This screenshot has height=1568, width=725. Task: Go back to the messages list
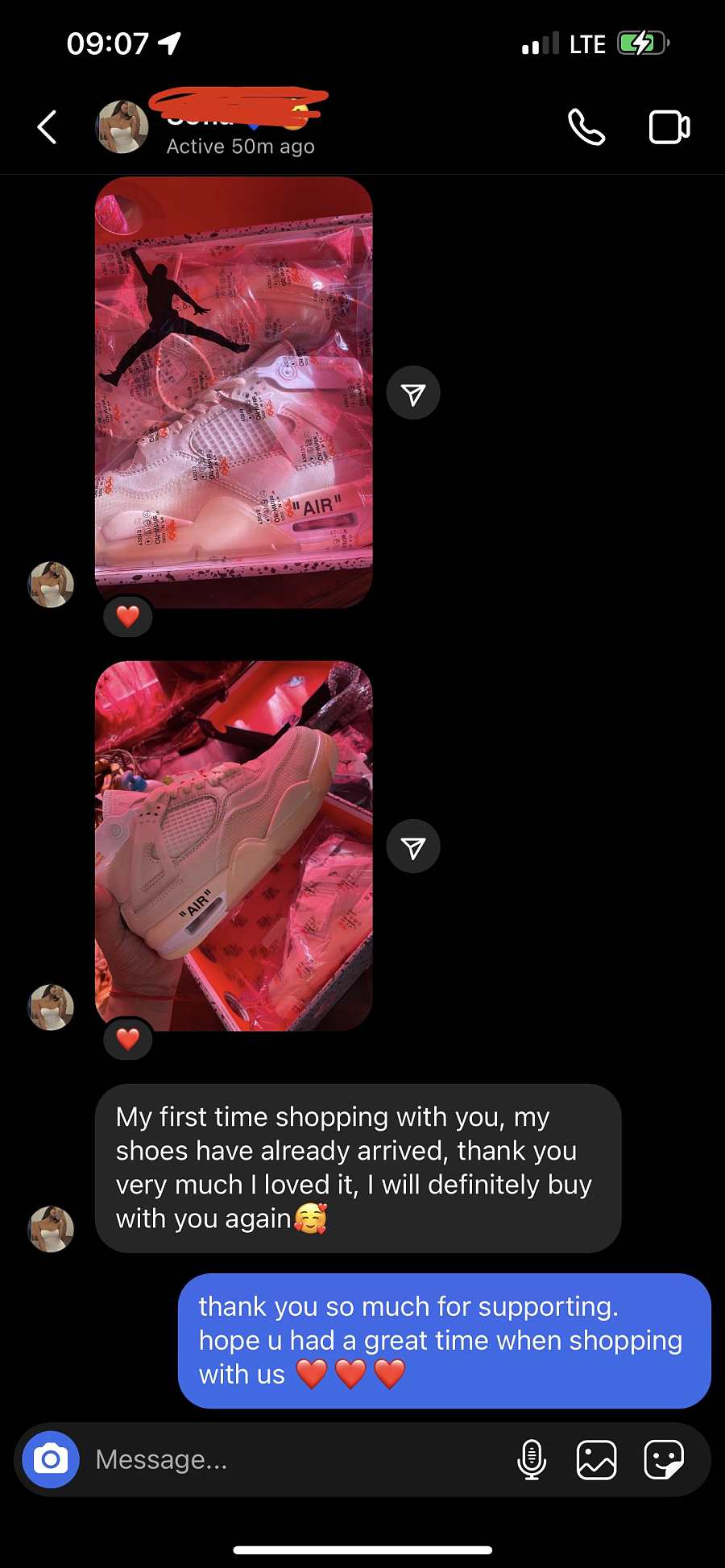47,127
